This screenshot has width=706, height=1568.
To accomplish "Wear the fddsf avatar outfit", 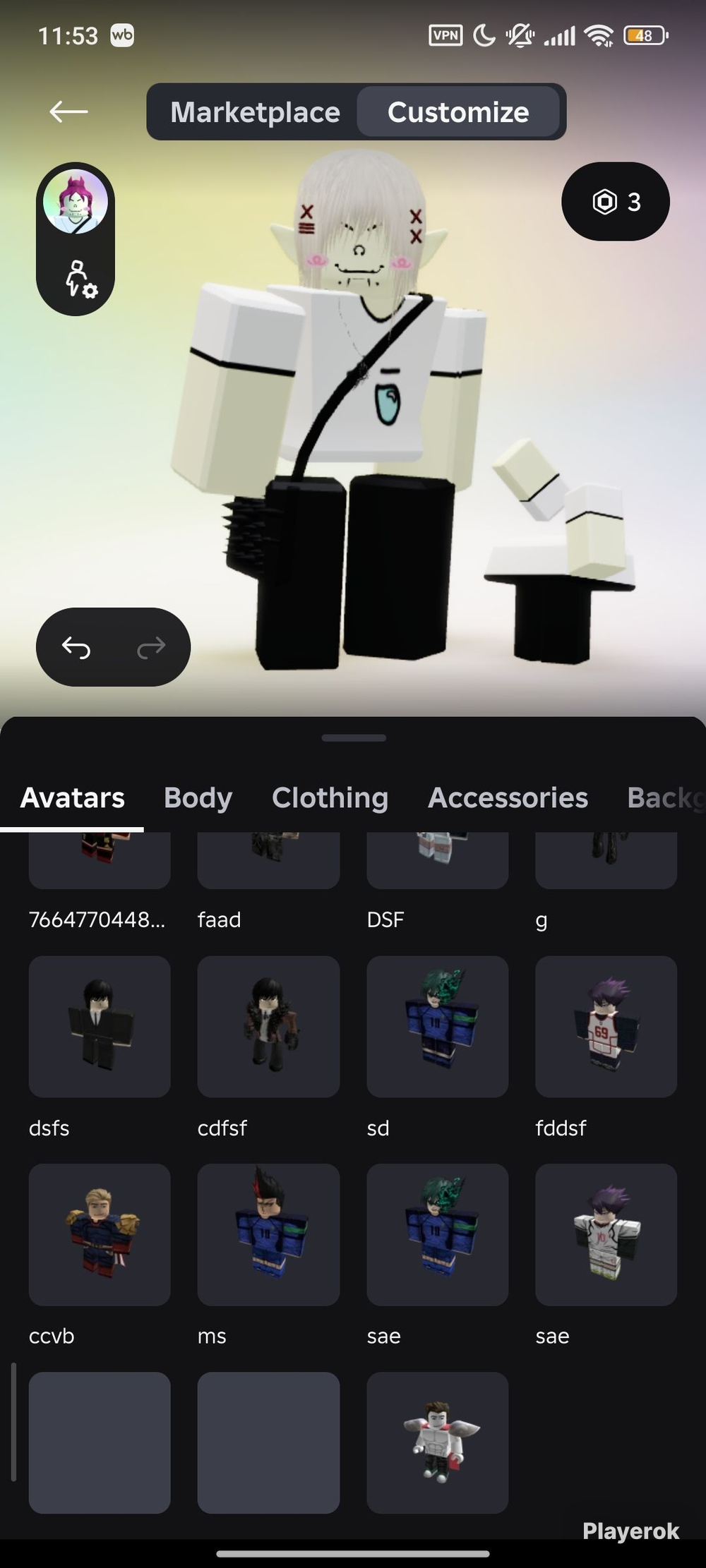I will pos(606,1027).
